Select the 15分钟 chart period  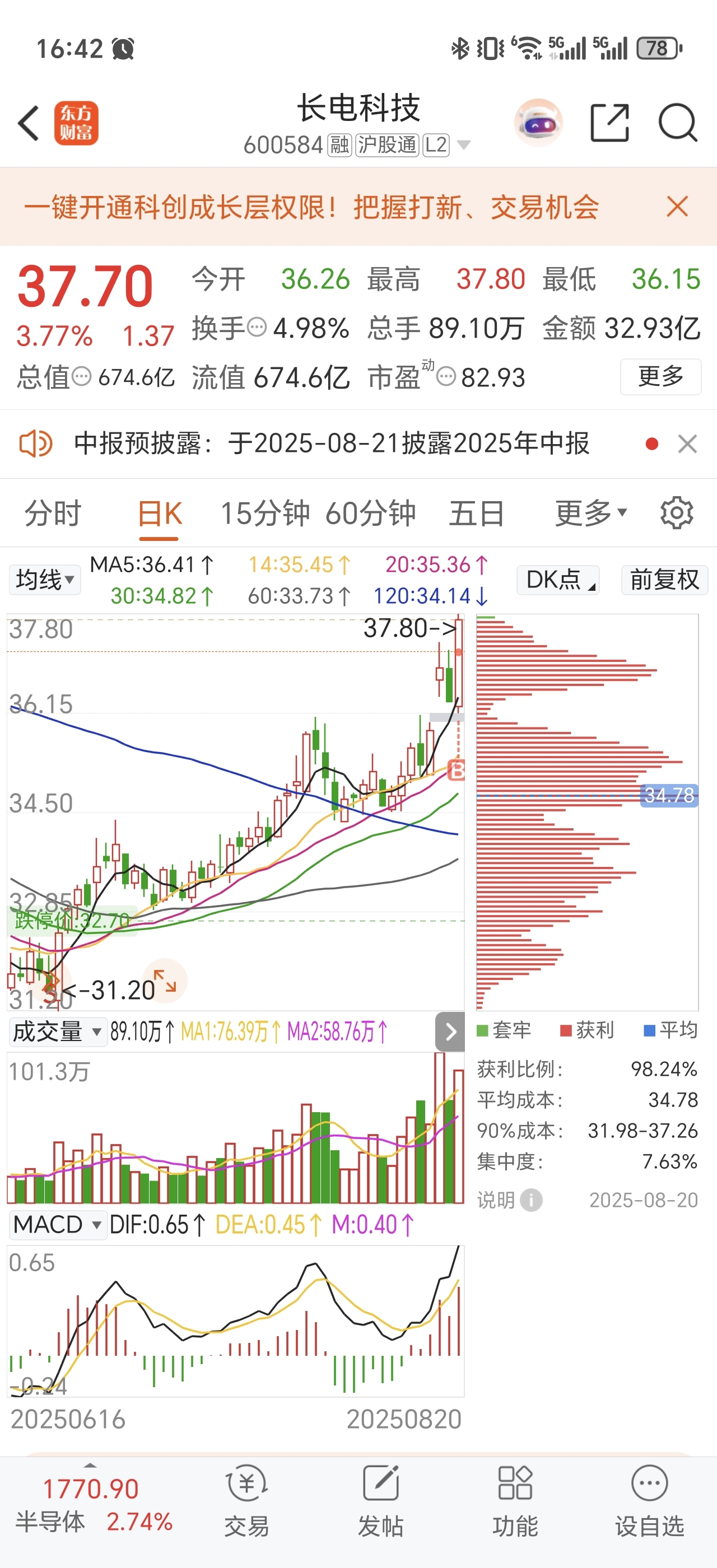tap(265, 513)
